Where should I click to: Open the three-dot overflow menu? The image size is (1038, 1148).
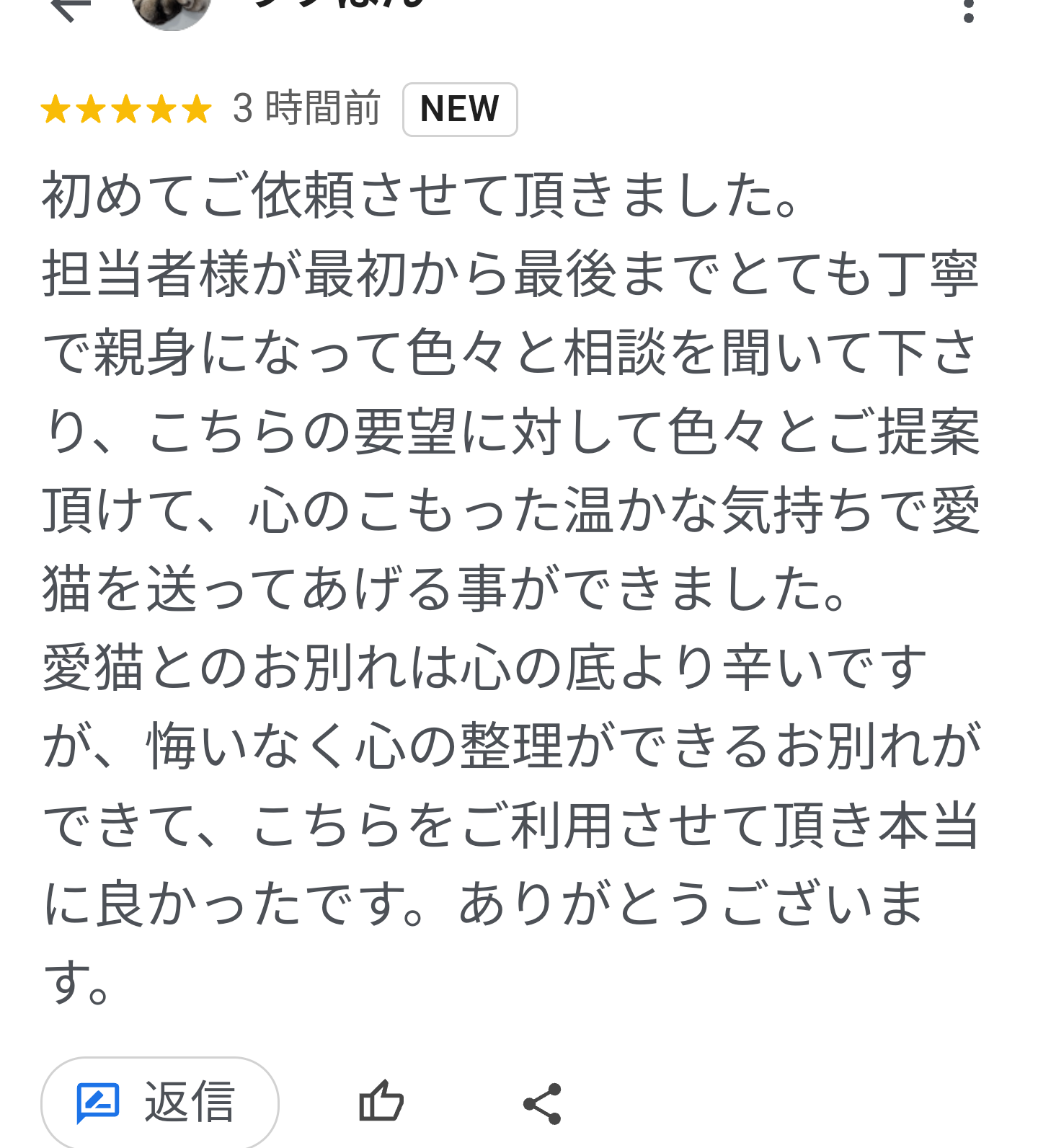pos(968,10)
